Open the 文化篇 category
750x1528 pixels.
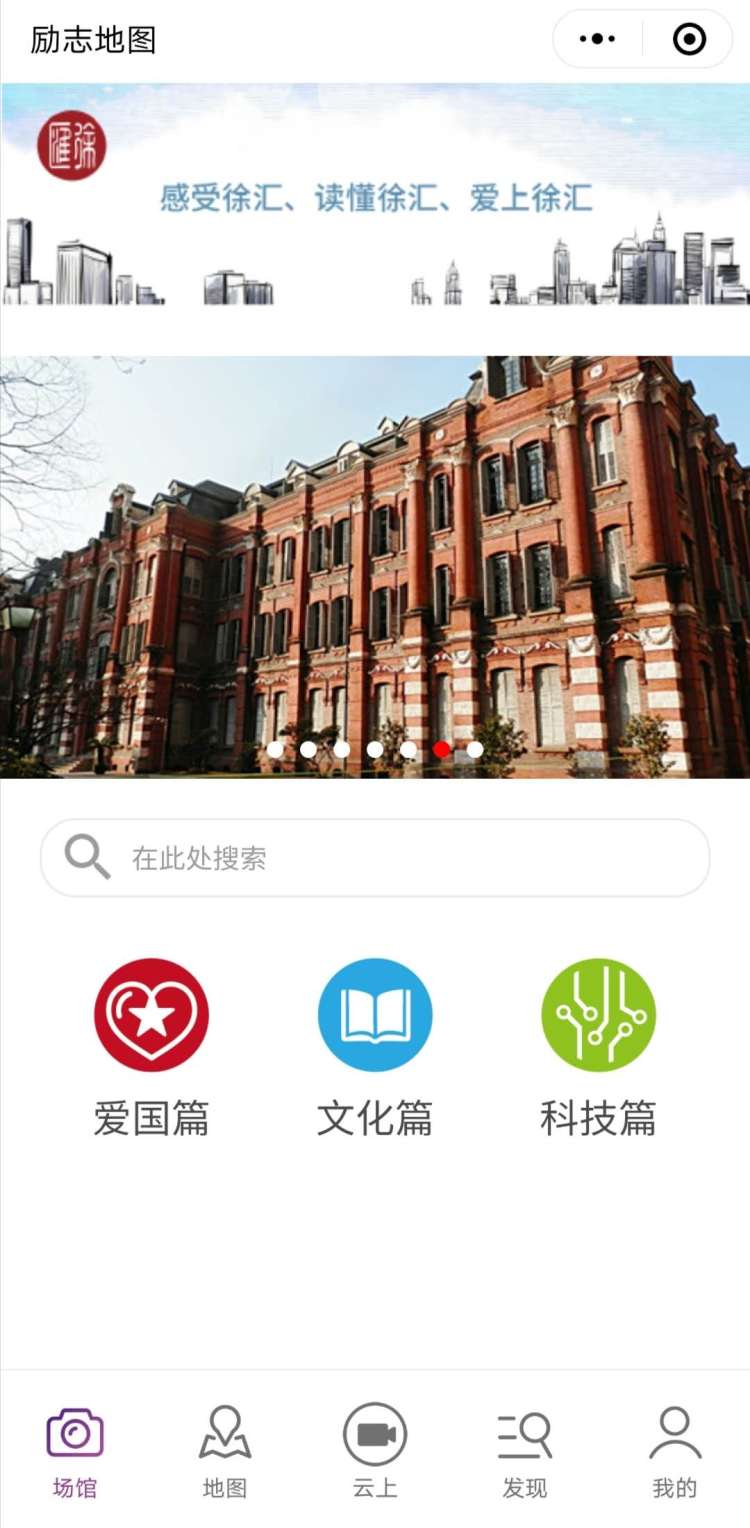click(x=375, y=1048)
